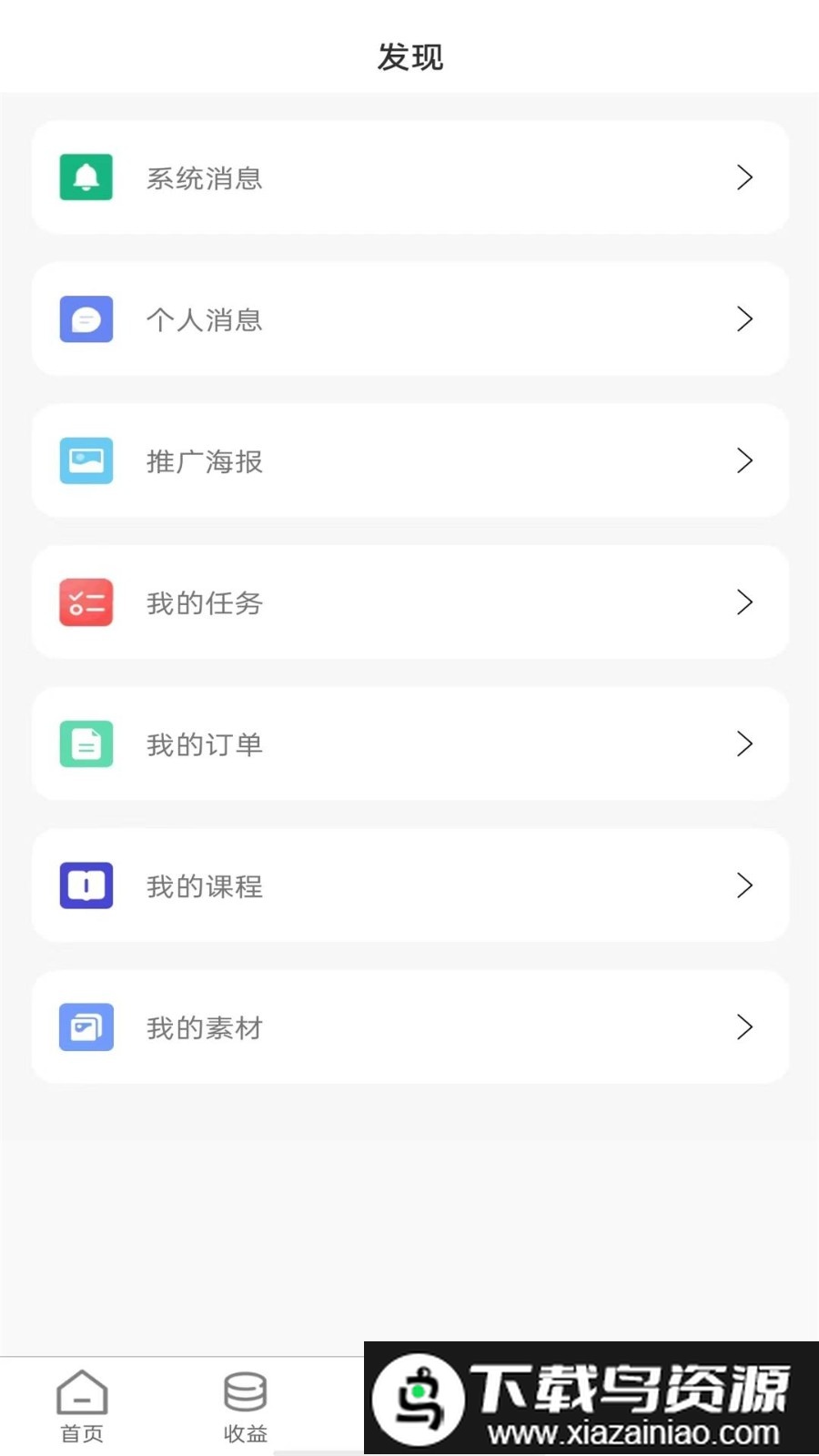Open the document icon beside 我的订单
This screenshot has width=819, height=1456.
pyautogui.click(x=86, y=743)
